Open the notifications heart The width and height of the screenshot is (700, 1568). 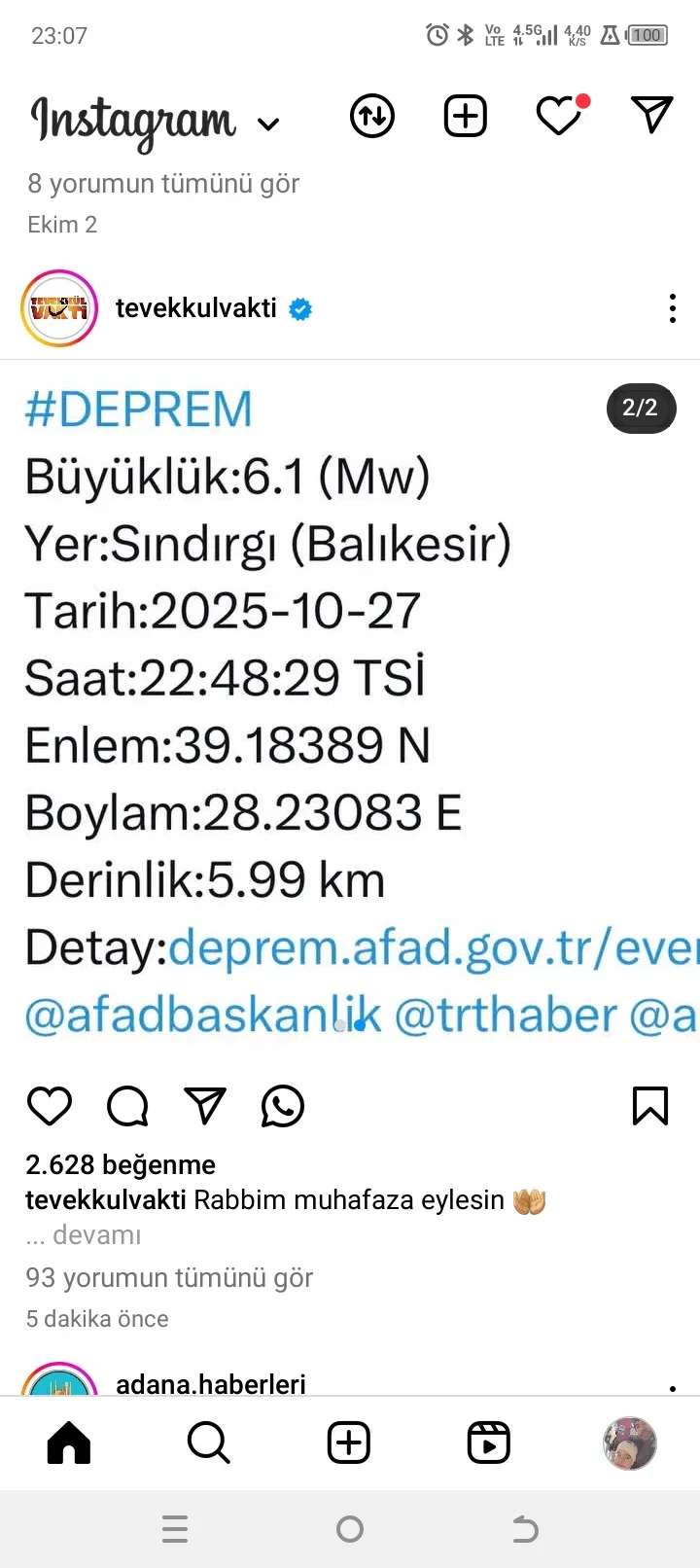pyautogui.click(x=560, y=117)
